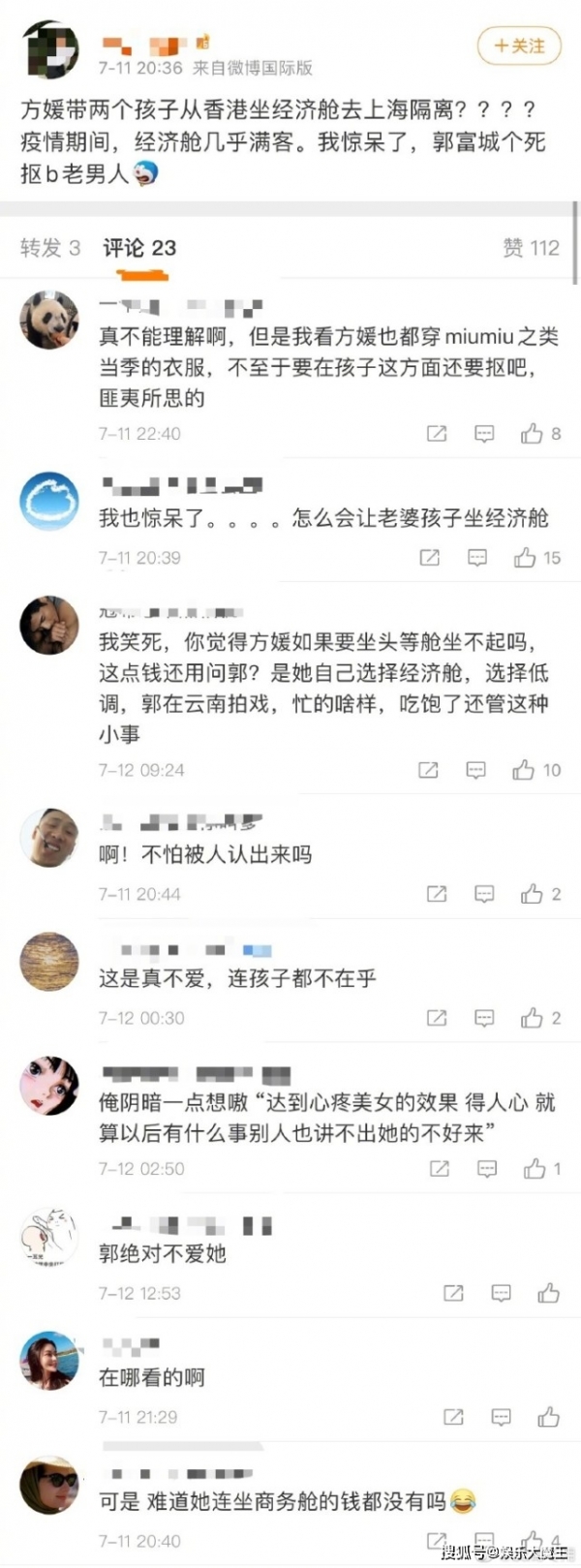Open the panda avatar commenter's profile

tap(49, 319)
